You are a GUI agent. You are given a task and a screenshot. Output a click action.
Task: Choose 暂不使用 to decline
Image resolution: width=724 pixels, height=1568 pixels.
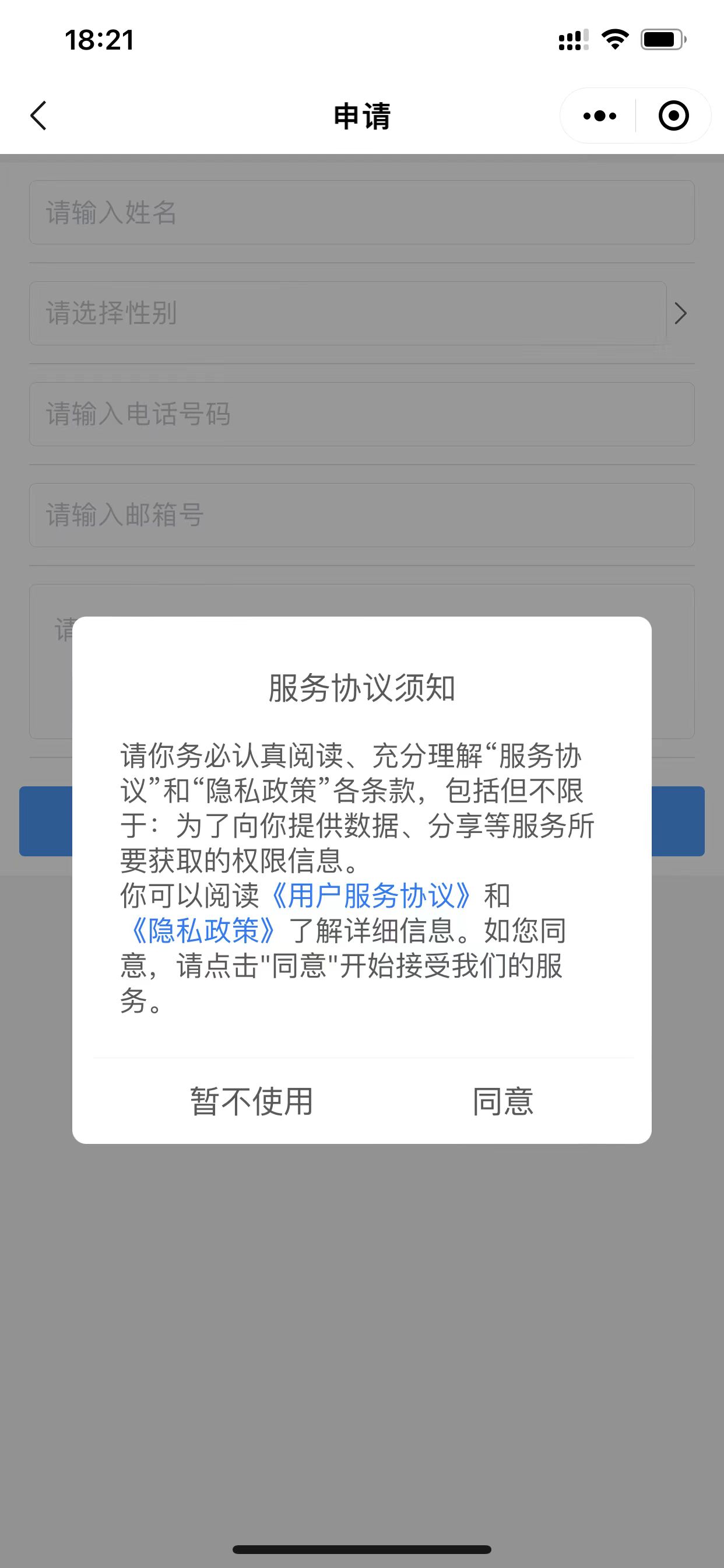point(251,1102)
